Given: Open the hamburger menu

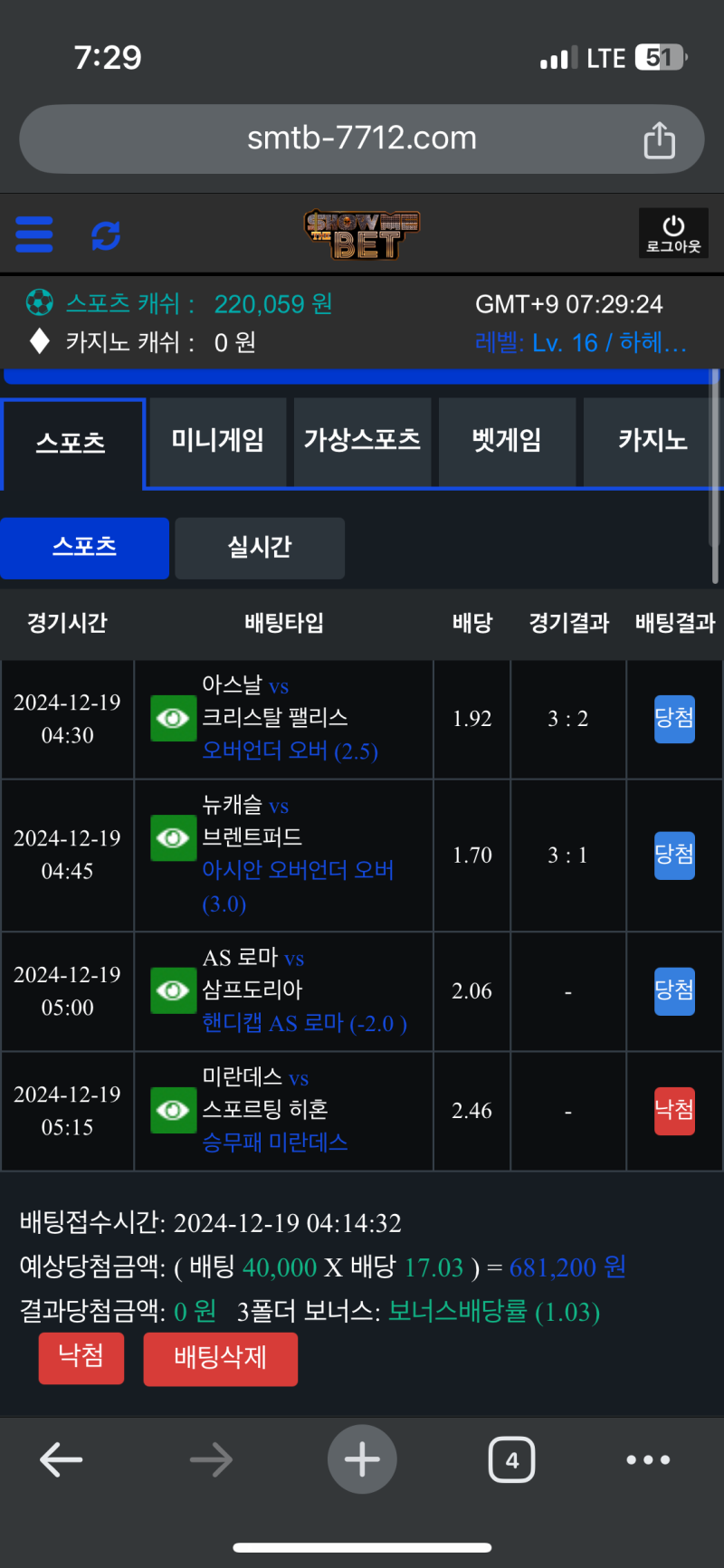Looking at the screenshot, I should point(34,234).
